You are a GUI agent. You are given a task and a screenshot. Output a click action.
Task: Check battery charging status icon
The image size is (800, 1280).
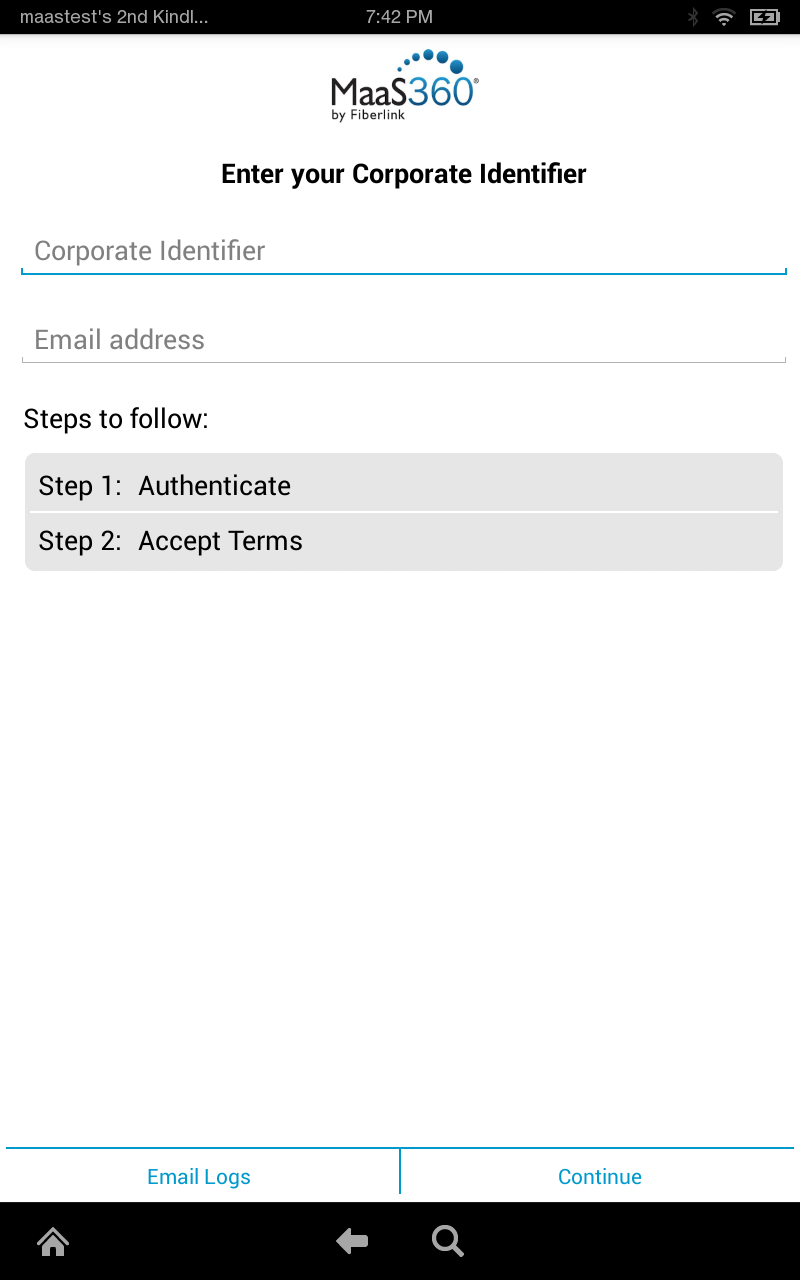point(762,16)
